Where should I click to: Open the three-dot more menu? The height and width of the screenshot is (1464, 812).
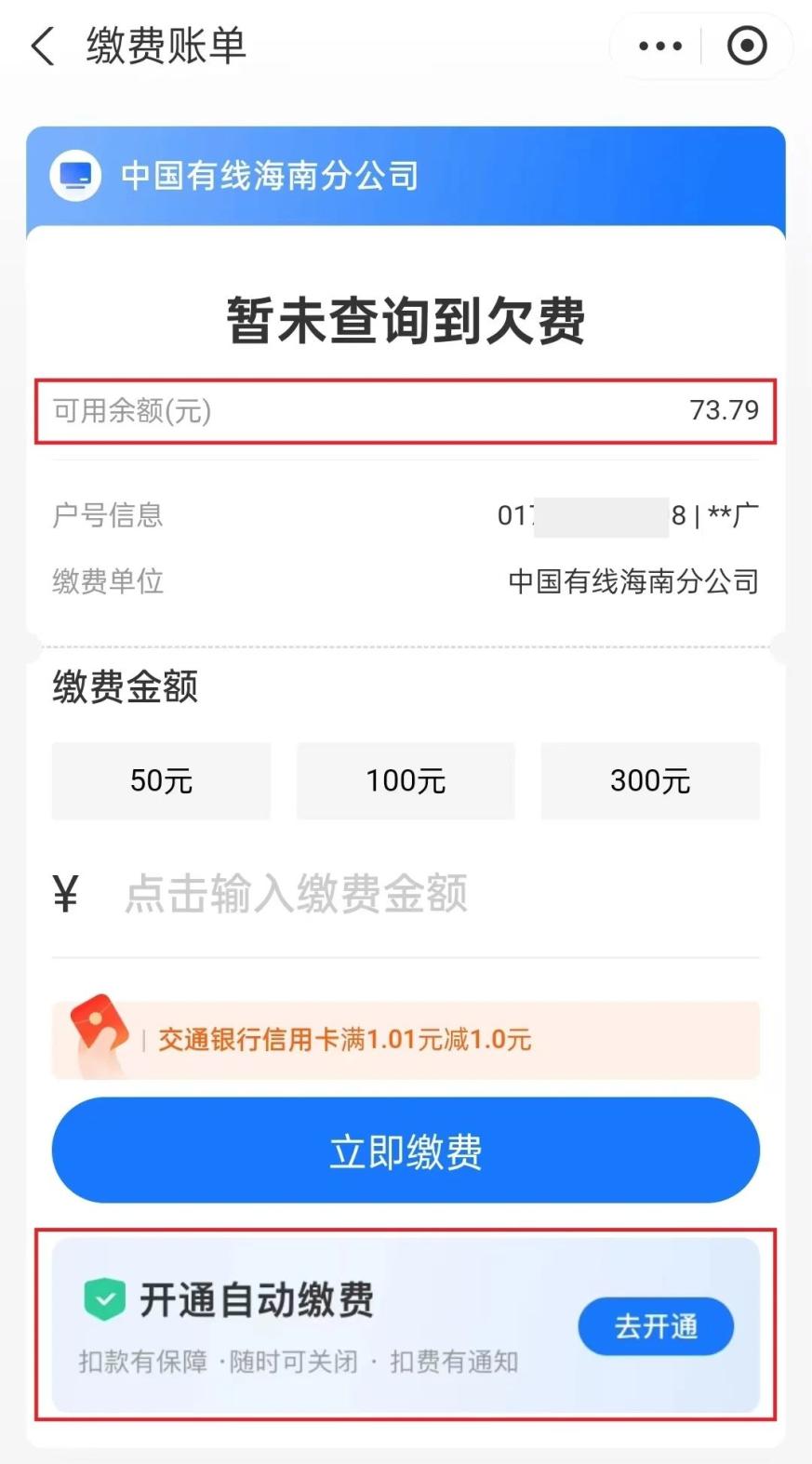click(x=659, y=46)
